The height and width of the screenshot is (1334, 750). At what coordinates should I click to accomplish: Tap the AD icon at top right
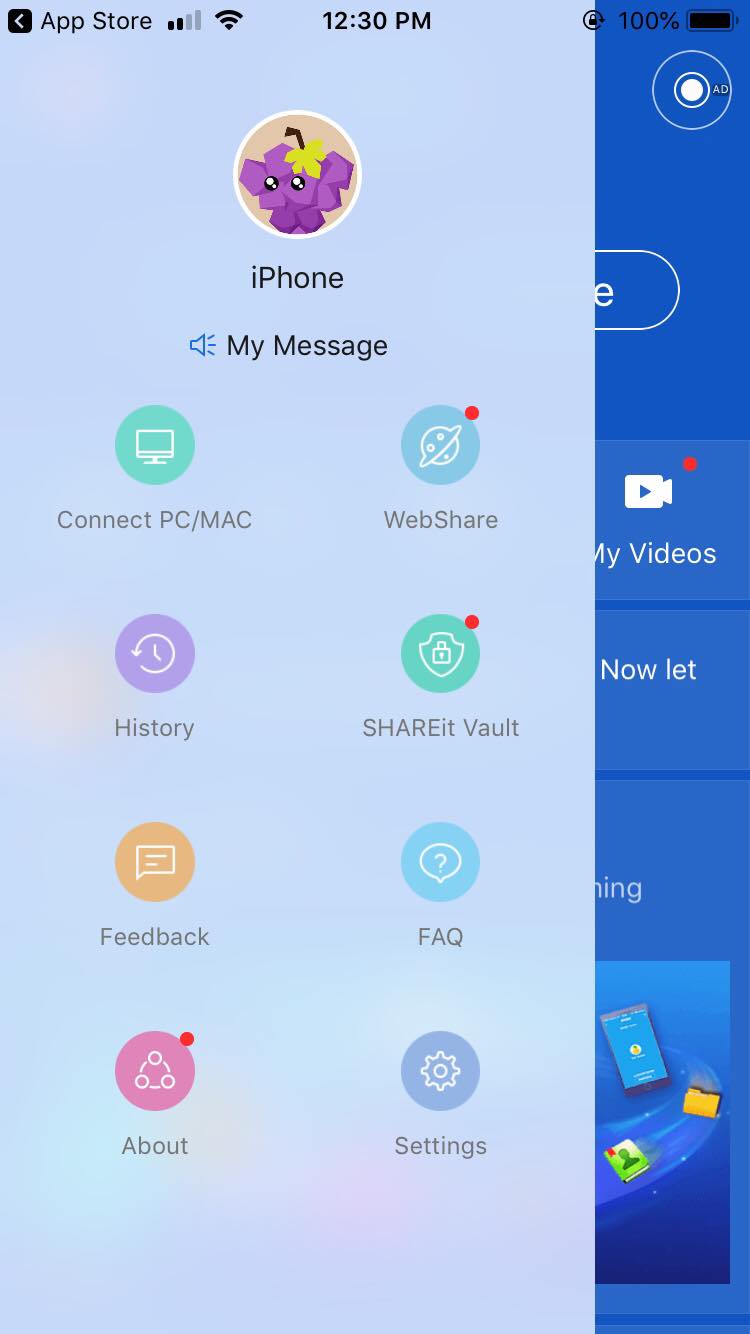[692, 90]
